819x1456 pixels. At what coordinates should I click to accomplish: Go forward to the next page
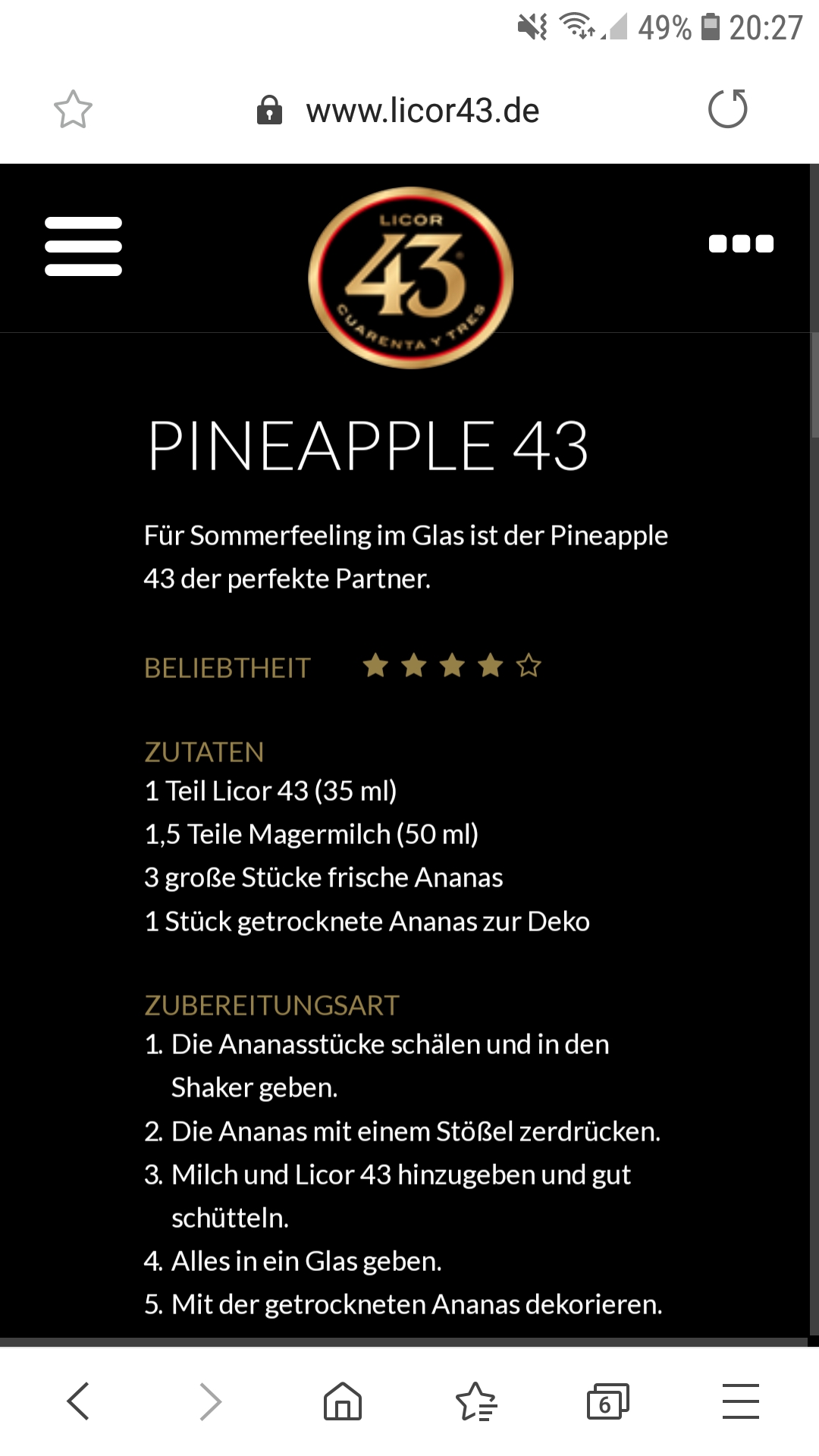click(210, 1401)
